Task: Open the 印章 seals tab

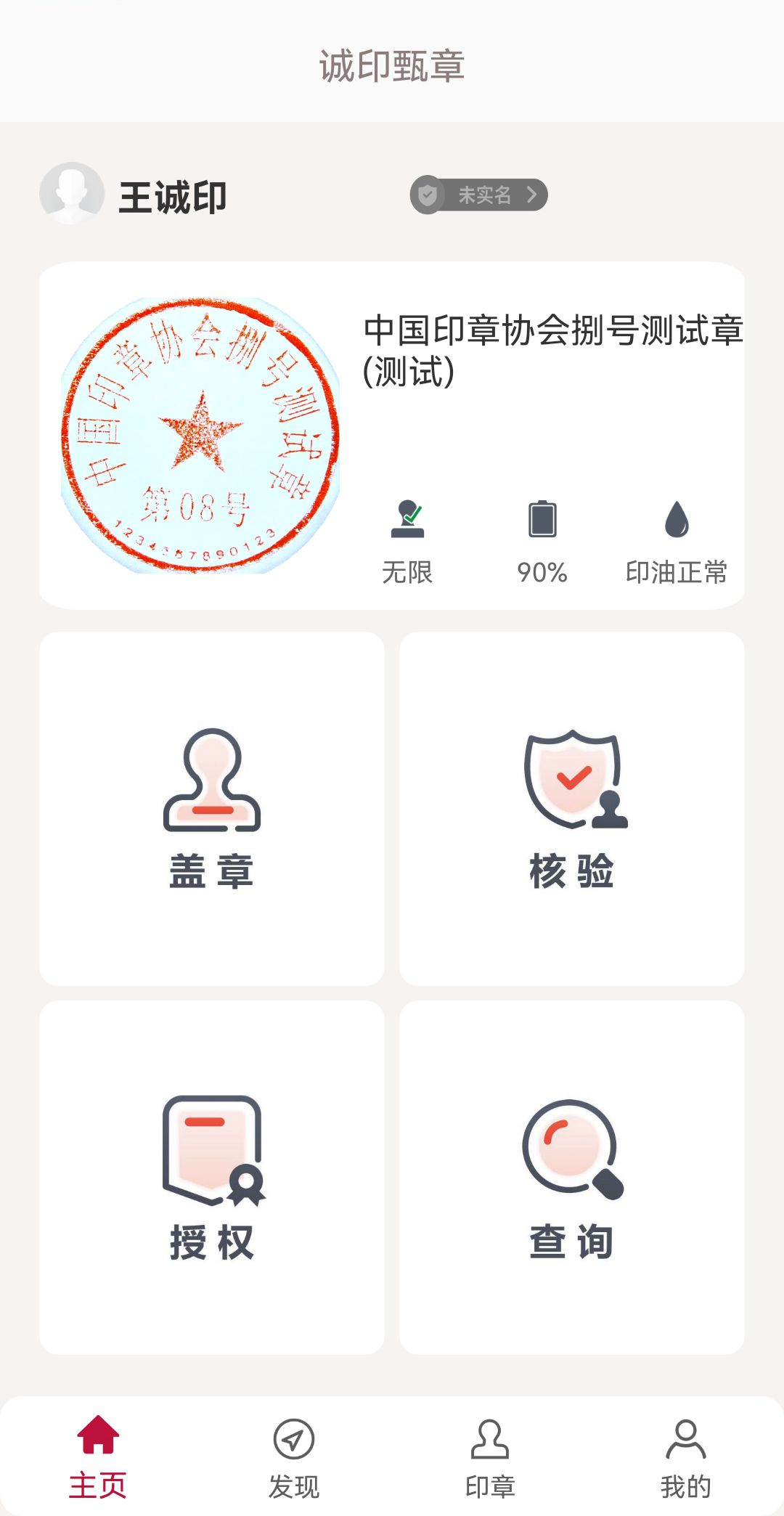Action: 490,1456
